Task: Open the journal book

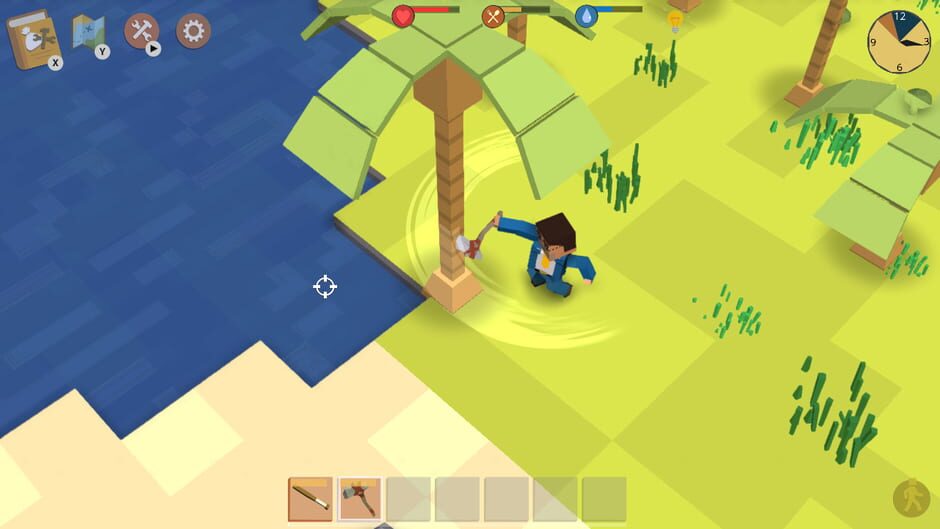Action: [x=33, y=37]
